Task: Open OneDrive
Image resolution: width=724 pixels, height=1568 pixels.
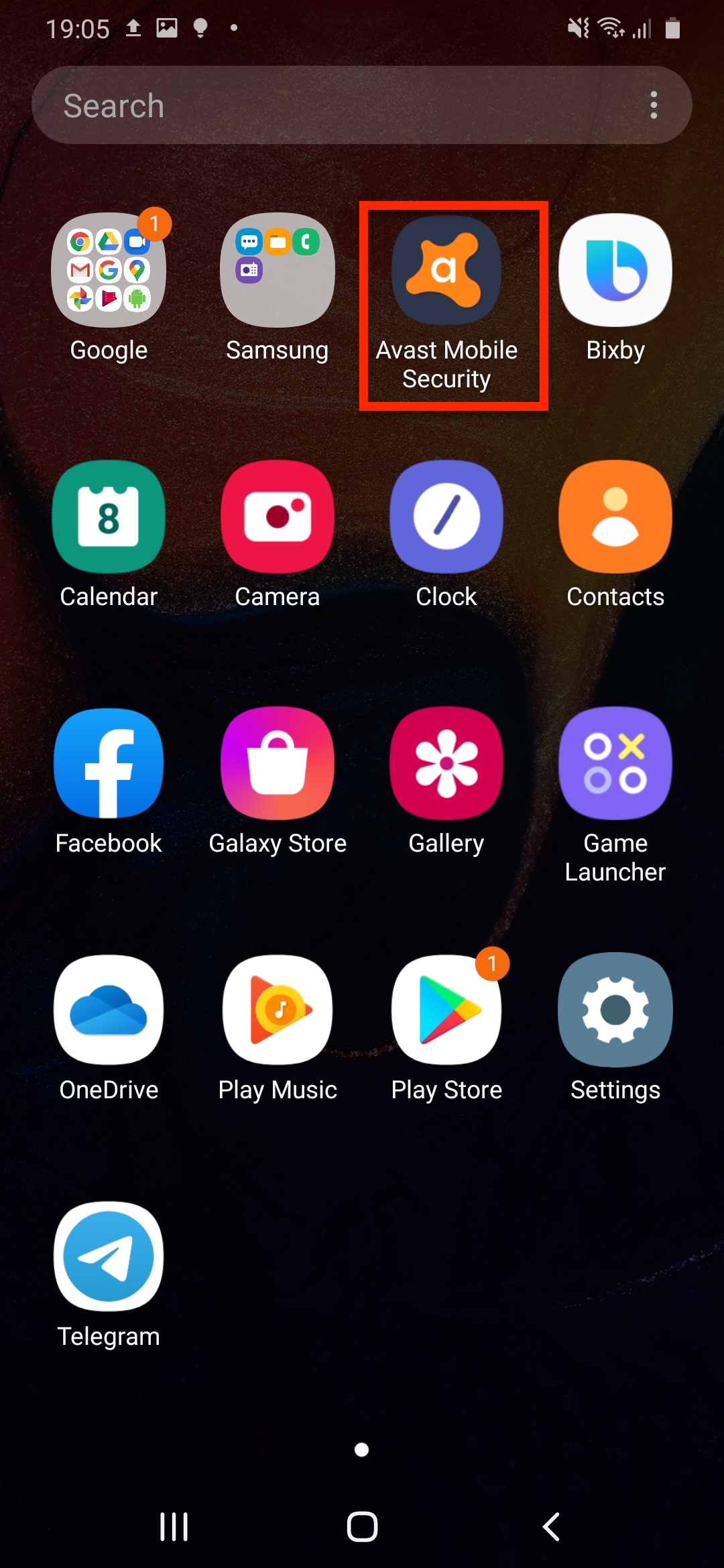Action: point(109,1010)
